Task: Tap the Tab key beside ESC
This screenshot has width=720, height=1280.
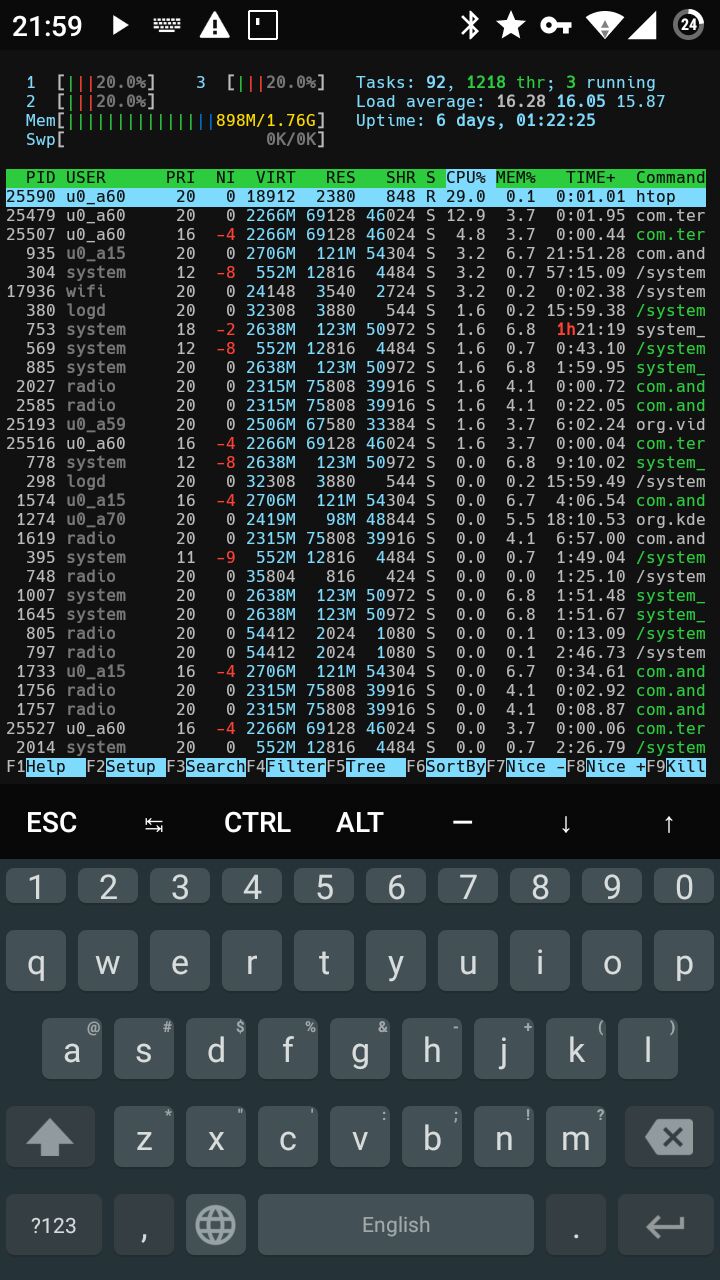Action: click(154, 823)
